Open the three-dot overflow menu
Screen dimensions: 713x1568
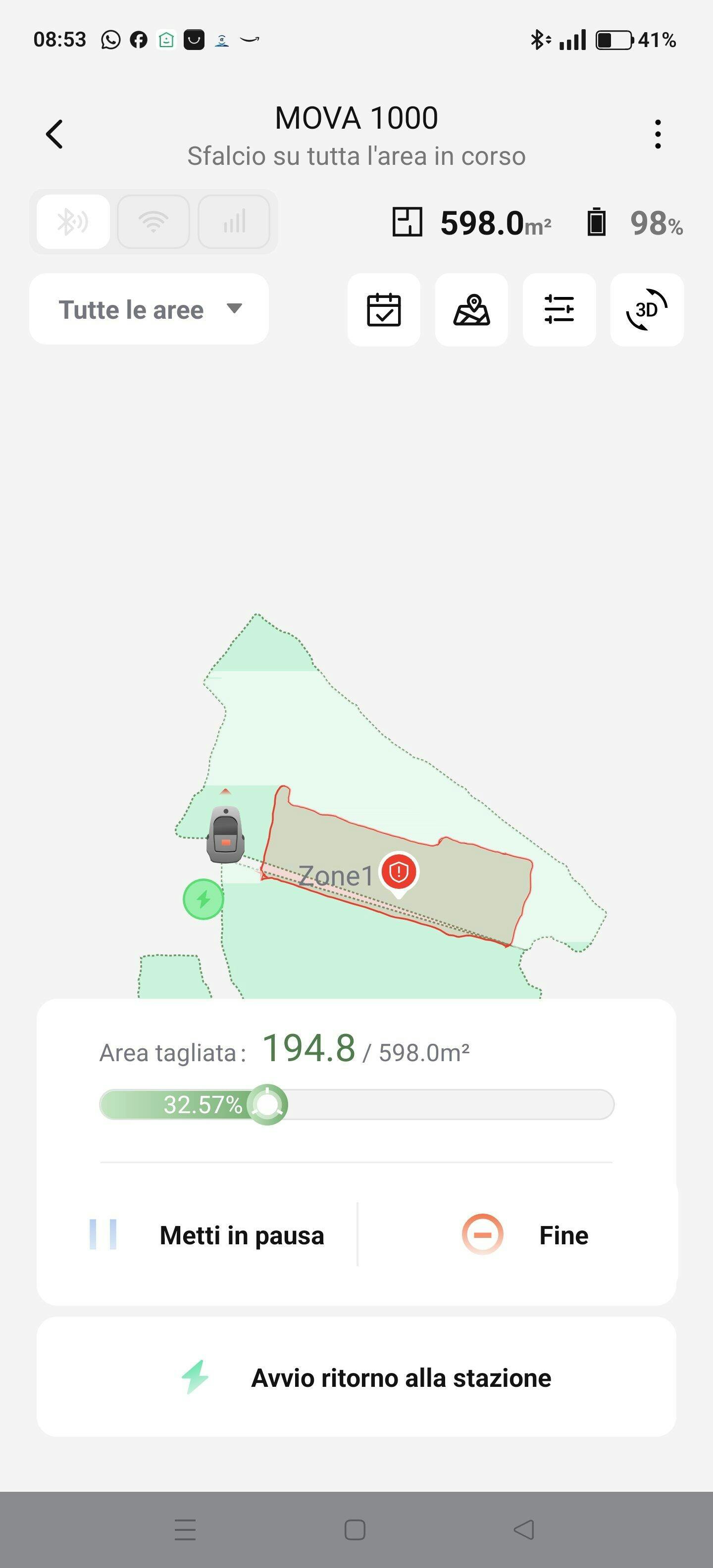coord(658,134)
